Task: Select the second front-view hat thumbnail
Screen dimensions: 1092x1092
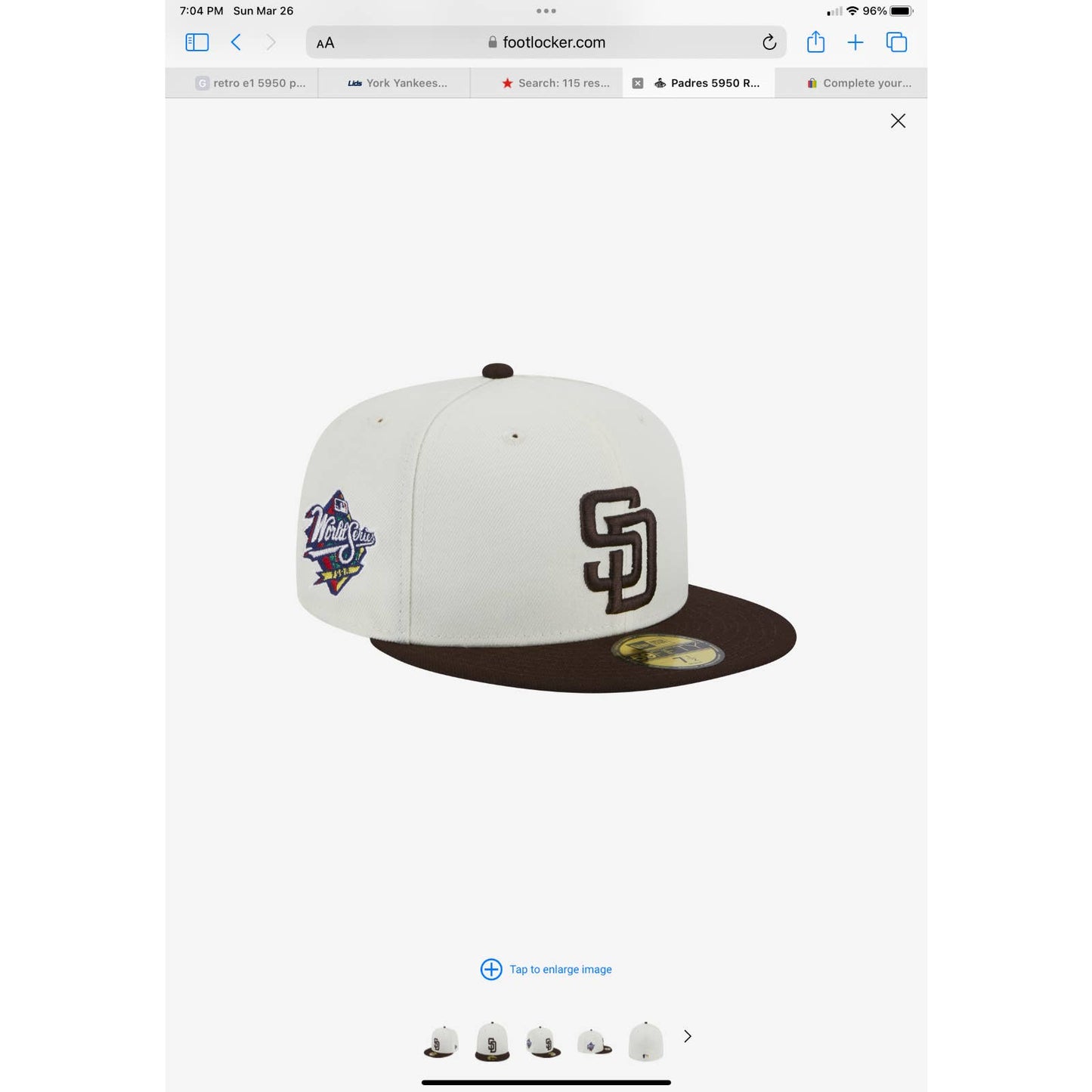Action: click(x=492, y=1041)
